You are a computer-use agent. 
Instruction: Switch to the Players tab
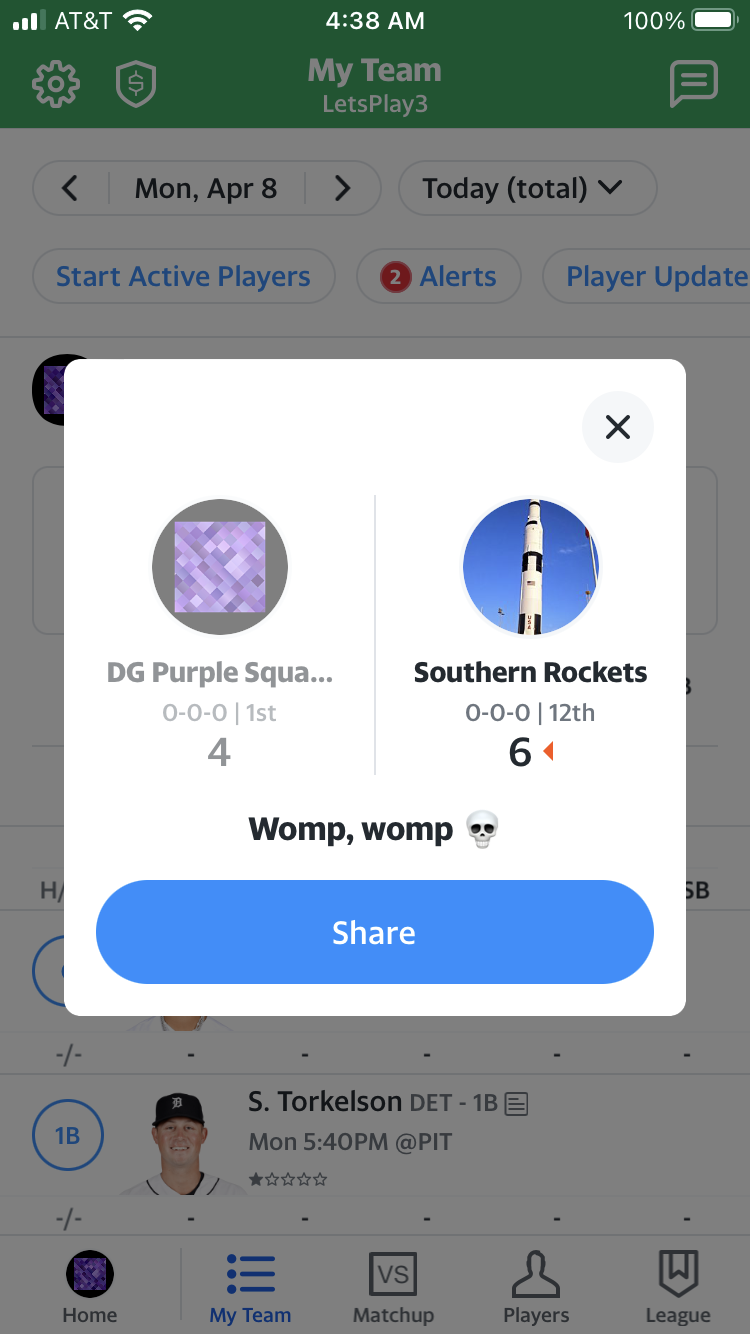click(x=536, y=1288)
